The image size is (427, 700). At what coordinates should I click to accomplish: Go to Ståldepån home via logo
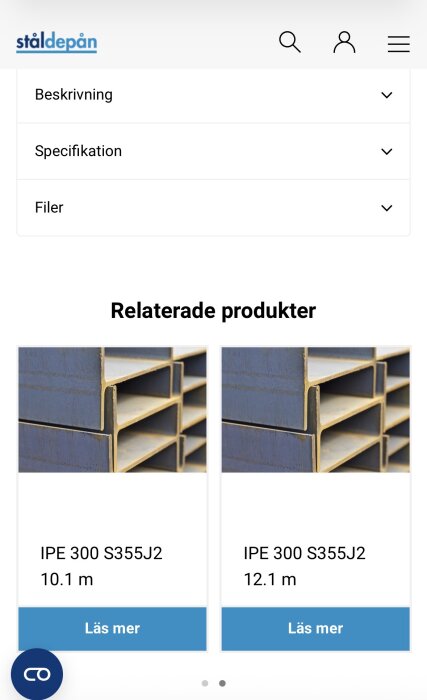(x=57, y=43)
